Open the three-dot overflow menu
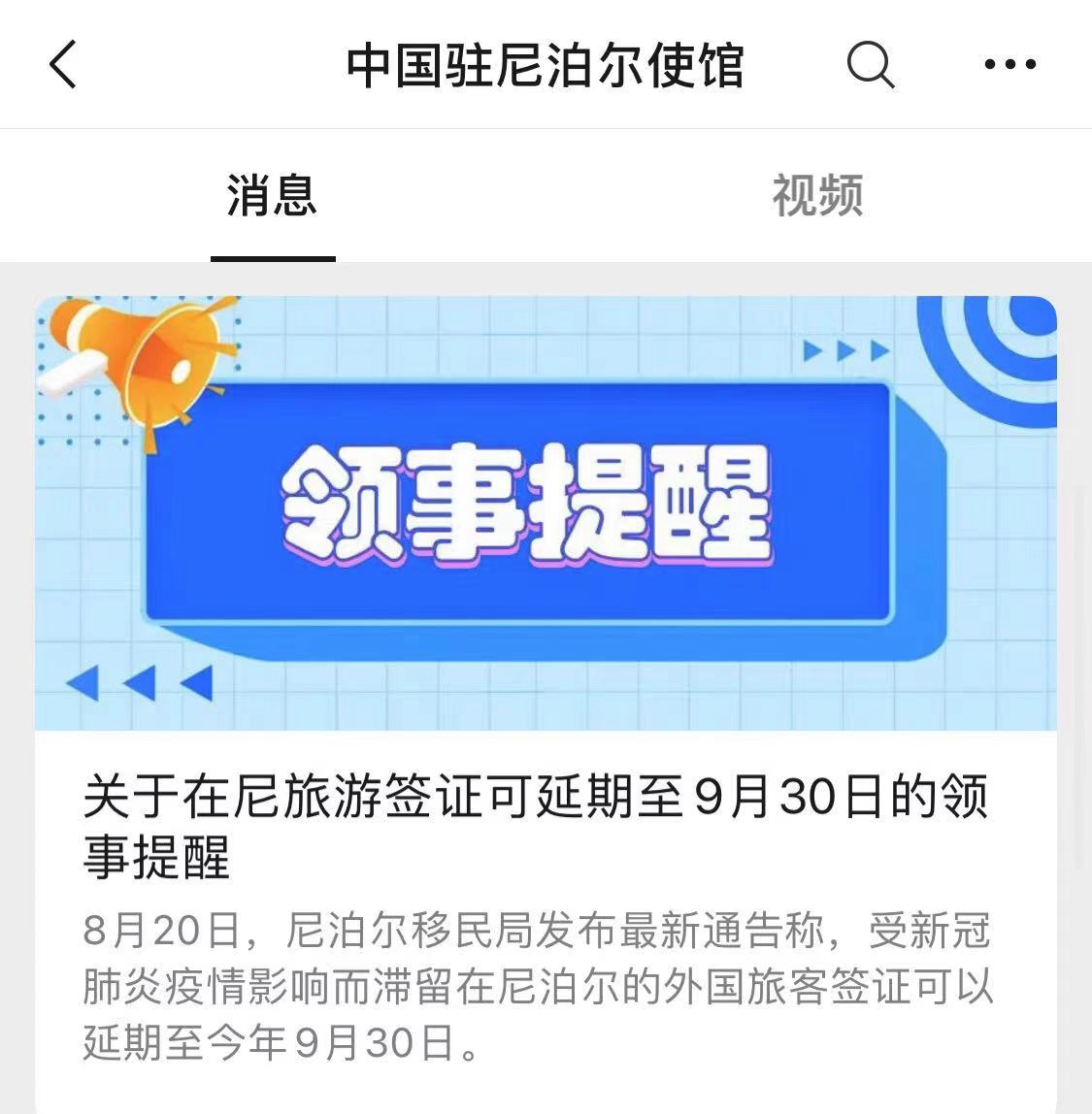Screen dimensions: 1092x1114 (1009, 65)
